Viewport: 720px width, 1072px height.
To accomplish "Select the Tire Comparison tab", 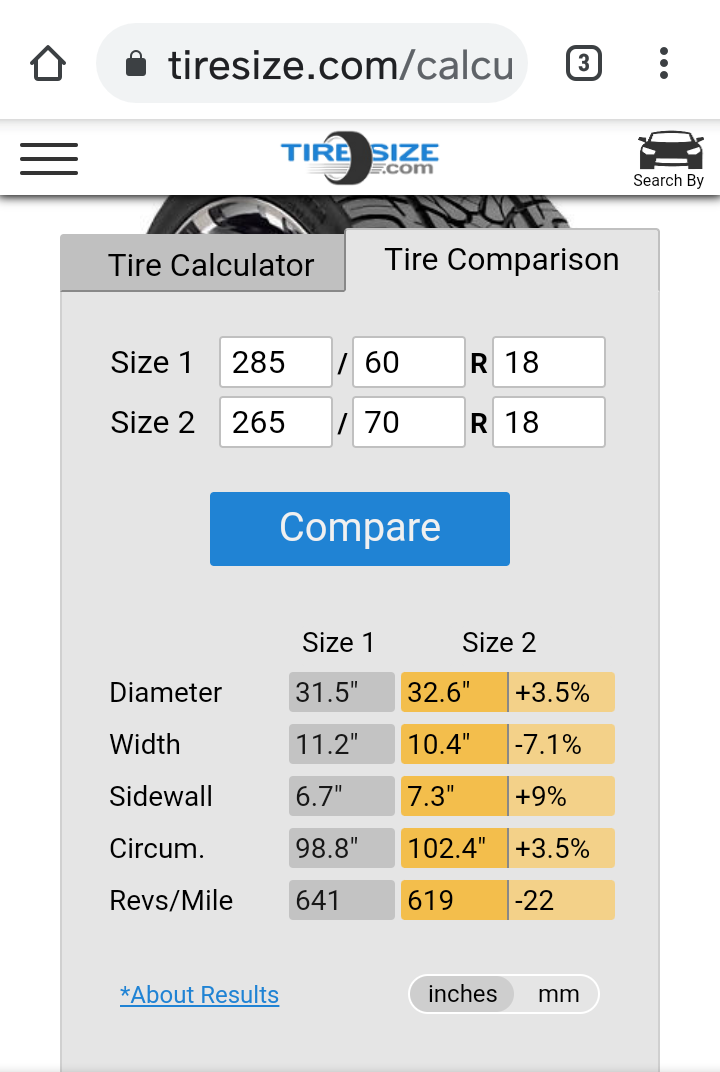I will coord(502,260).
